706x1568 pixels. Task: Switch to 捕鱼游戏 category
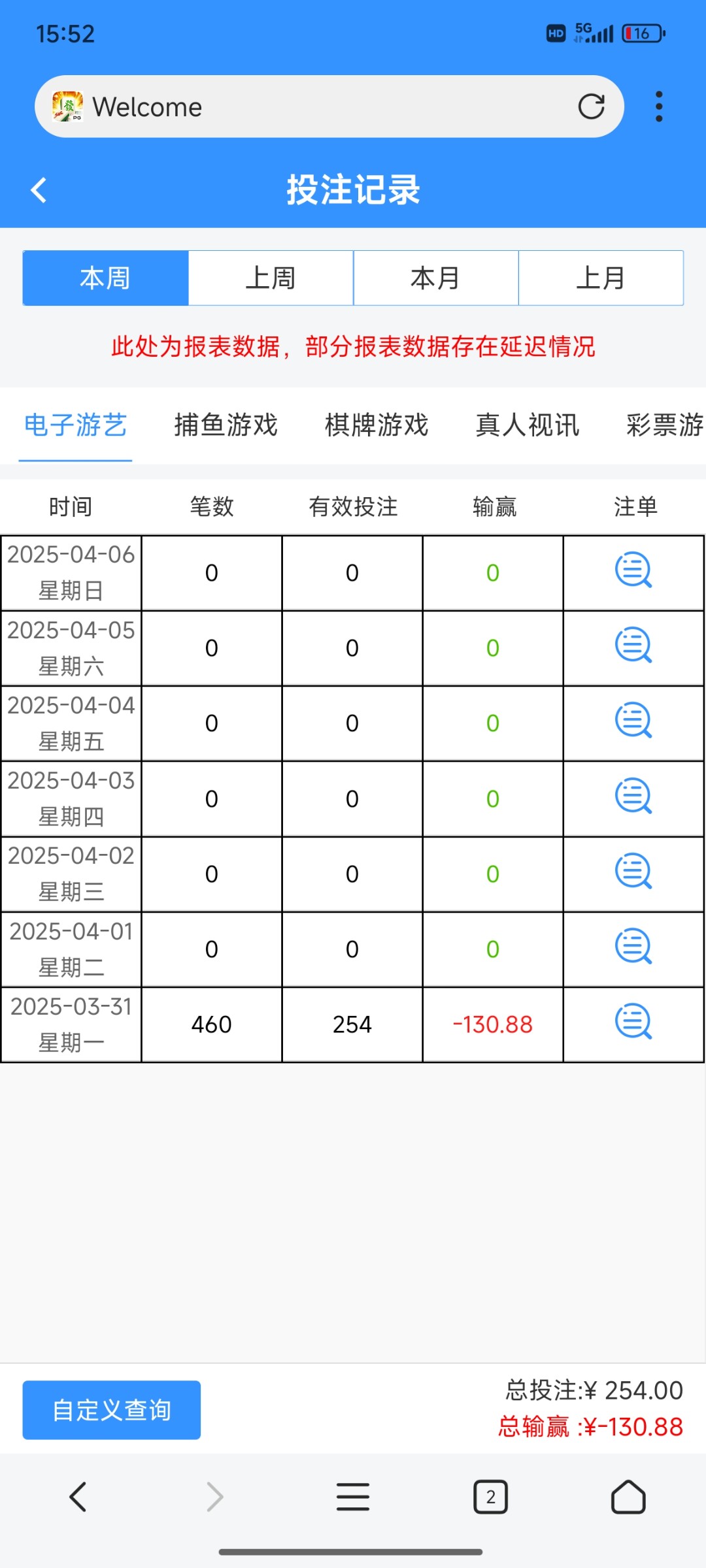tap(226, 425)
